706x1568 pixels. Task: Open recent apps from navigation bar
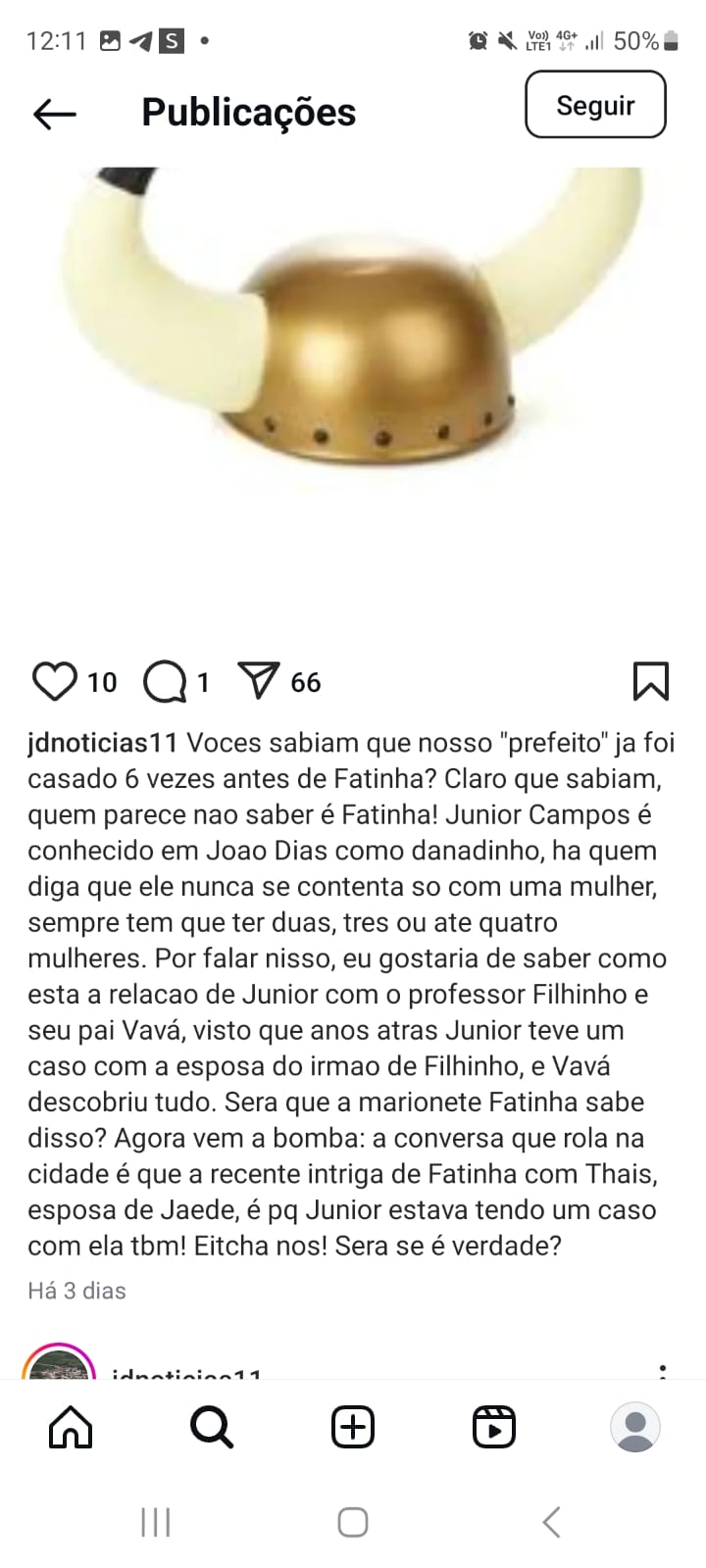click(156, 1522)
